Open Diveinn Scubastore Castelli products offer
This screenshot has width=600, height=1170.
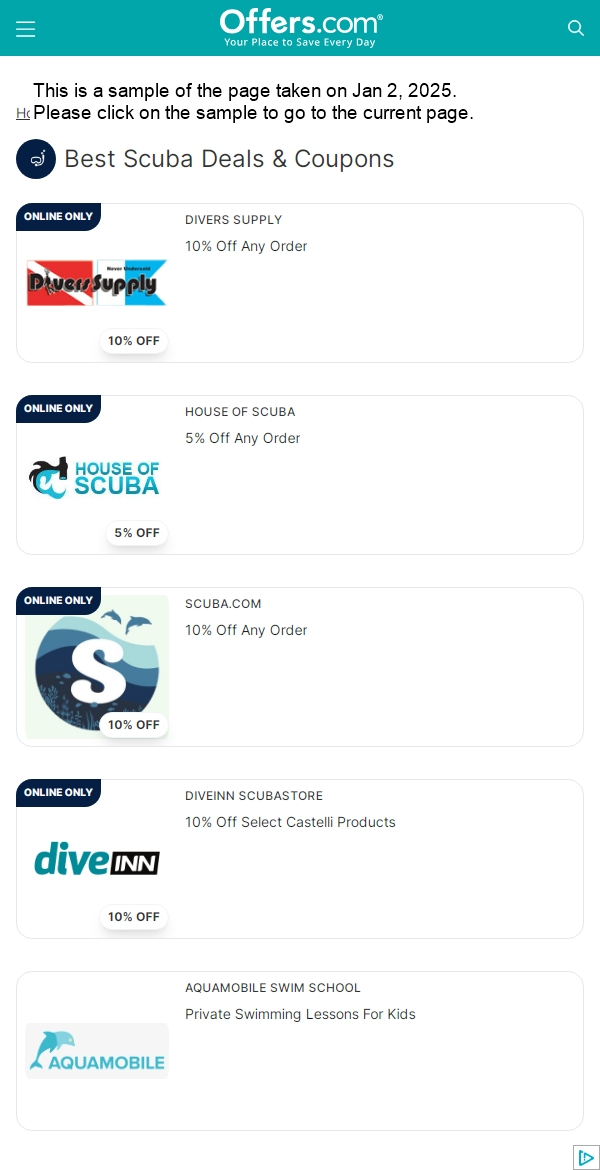tap(290, 822)
